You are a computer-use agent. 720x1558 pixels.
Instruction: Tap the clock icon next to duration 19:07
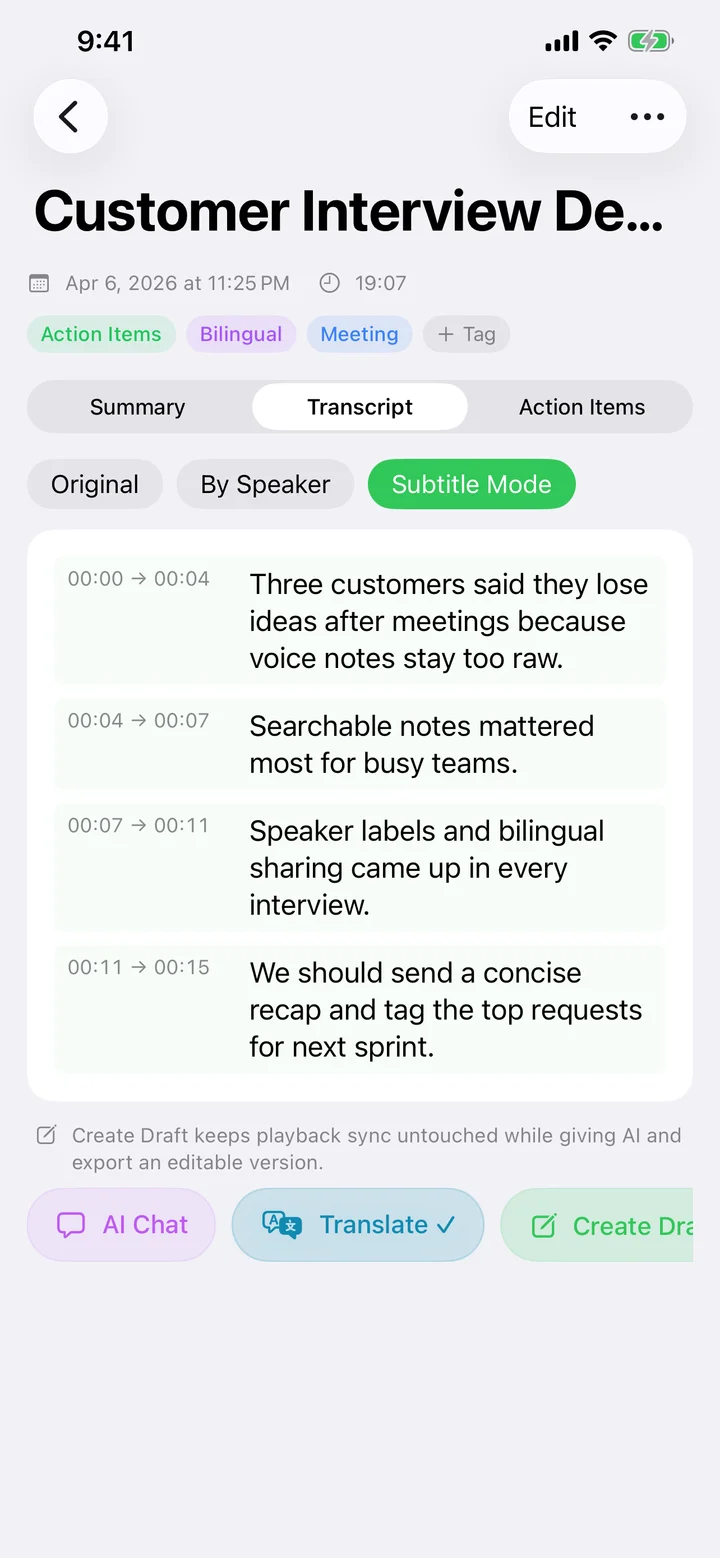coord(329,283)
